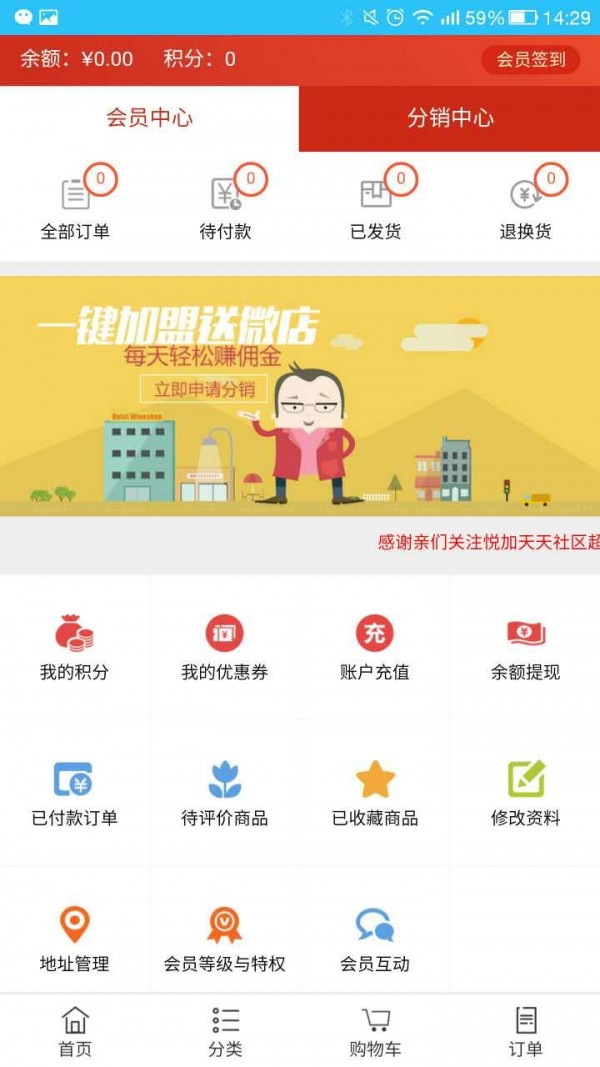Check 退换货 returns and exchanges
Image resolution: width=600 pixels, height=1067 pixels.
pyautogui.click(x=525, y=207)
